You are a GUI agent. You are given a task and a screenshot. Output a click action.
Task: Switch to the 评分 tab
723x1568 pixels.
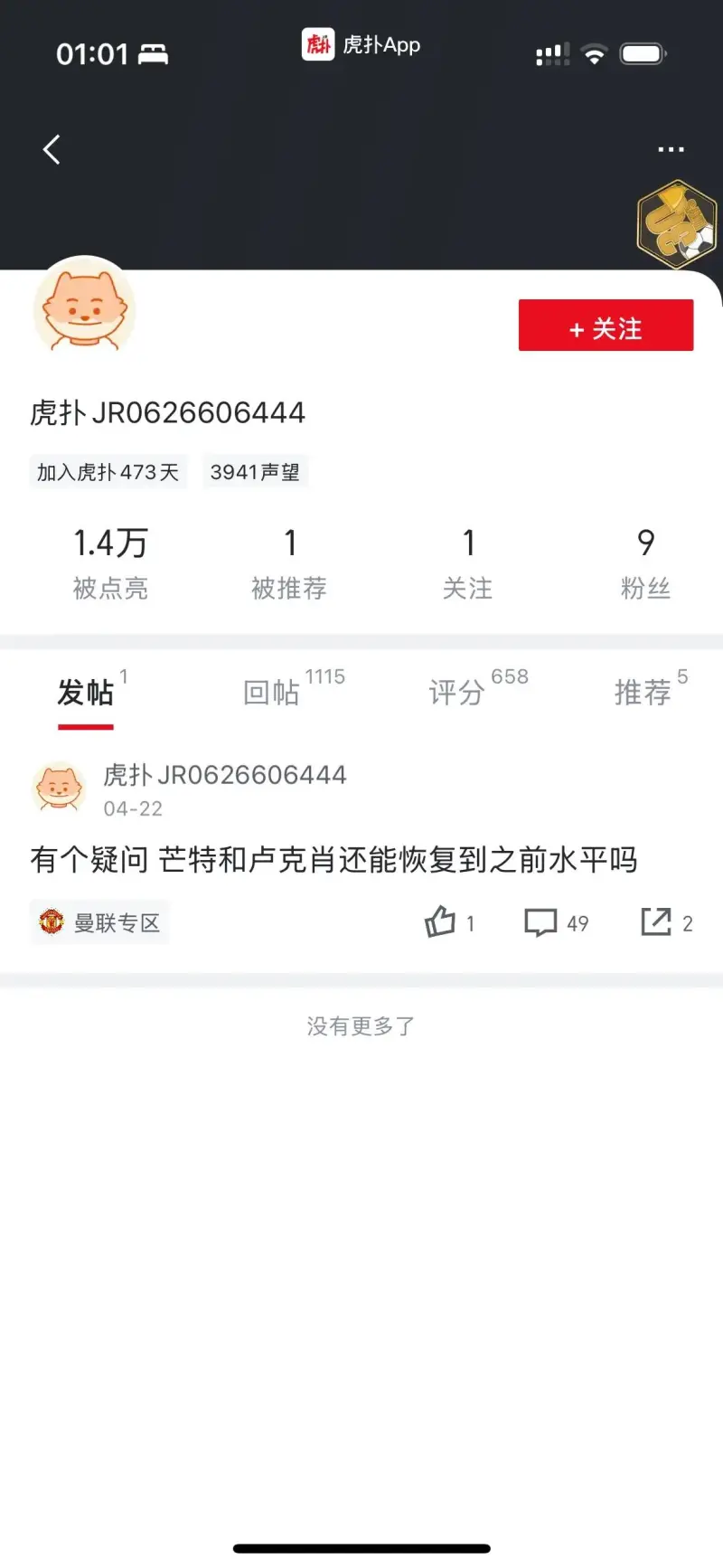tap(458, 693)
